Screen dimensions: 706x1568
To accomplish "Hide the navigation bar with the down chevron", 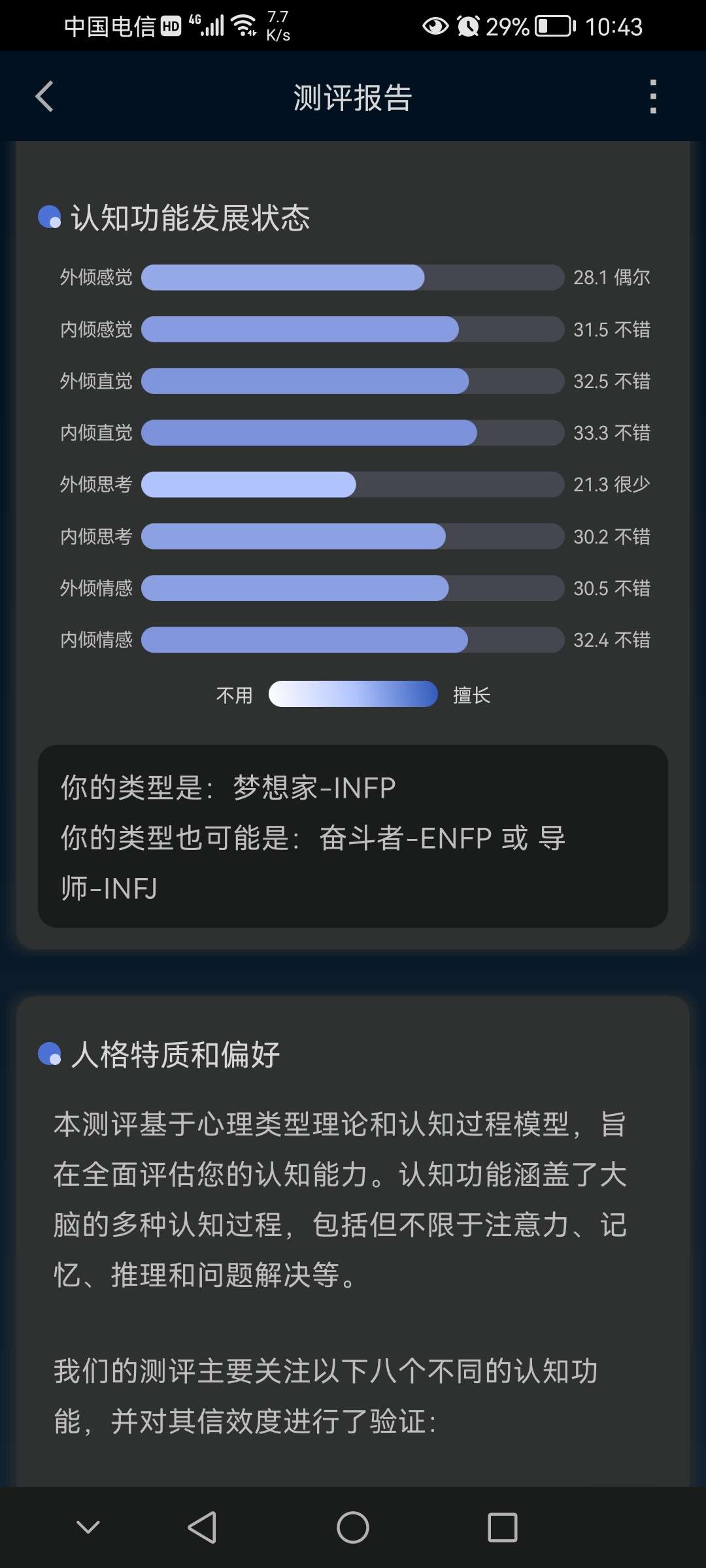I will [x=88, y=1527].
